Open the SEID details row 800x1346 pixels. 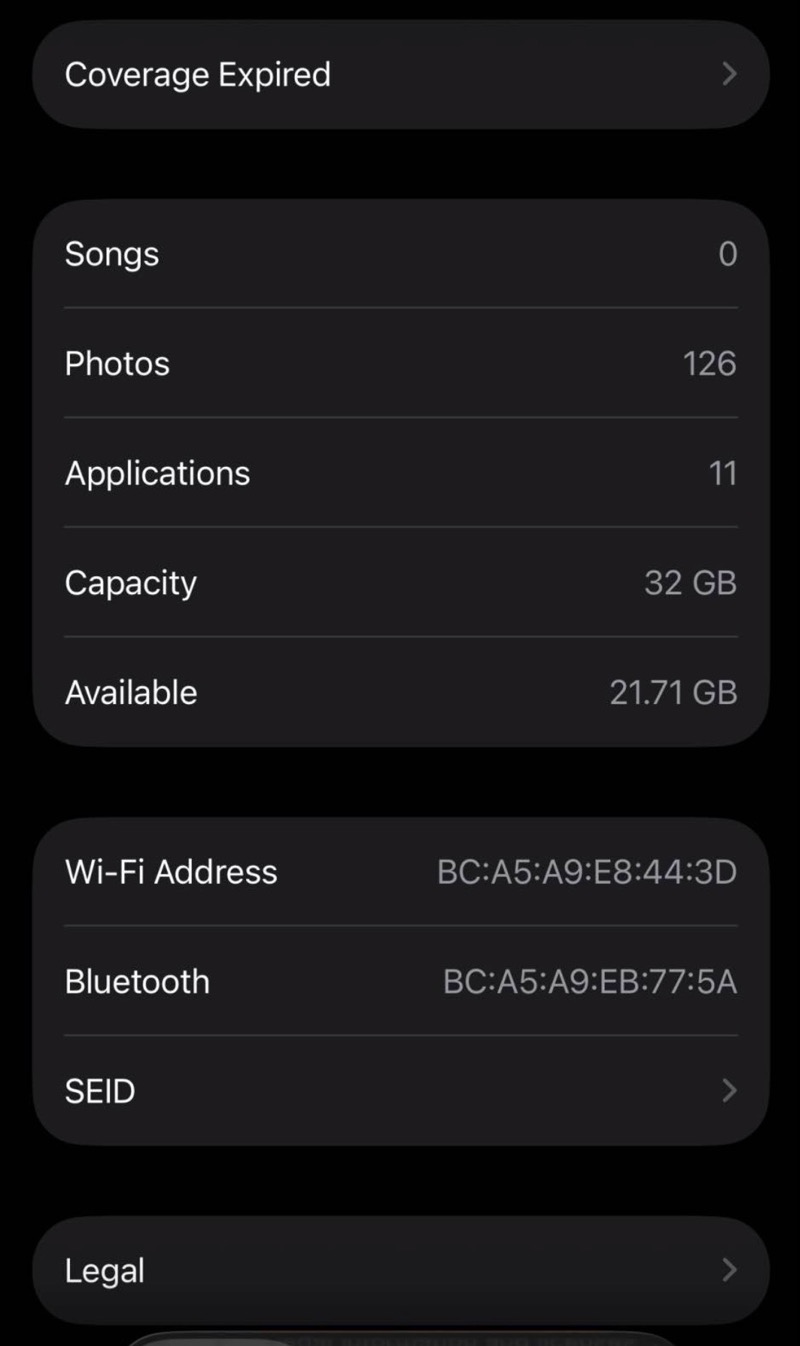[x=400, y=1091]
